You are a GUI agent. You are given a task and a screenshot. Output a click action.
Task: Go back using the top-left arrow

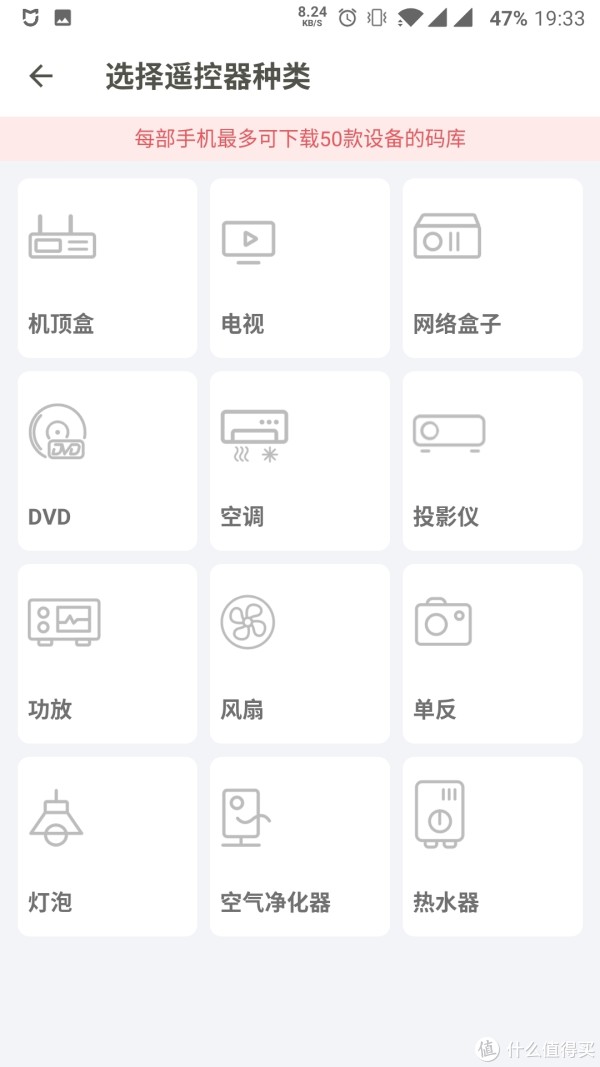tap(41, 76)
